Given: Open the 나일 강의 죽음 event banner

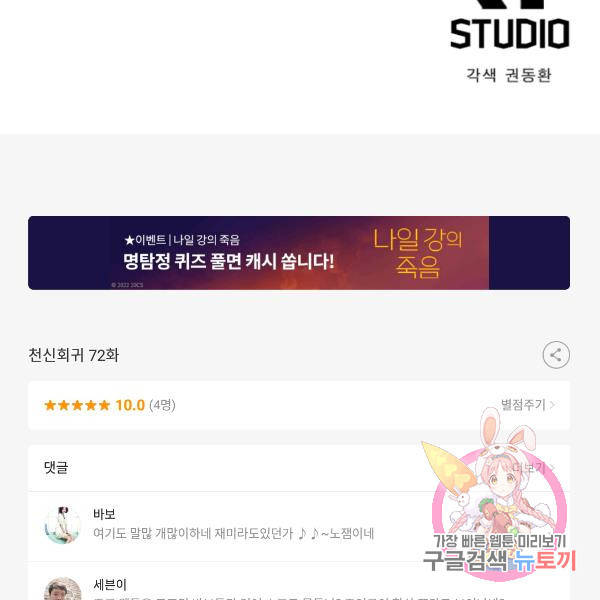Looking at the screenshot, I should pos(299,253).
